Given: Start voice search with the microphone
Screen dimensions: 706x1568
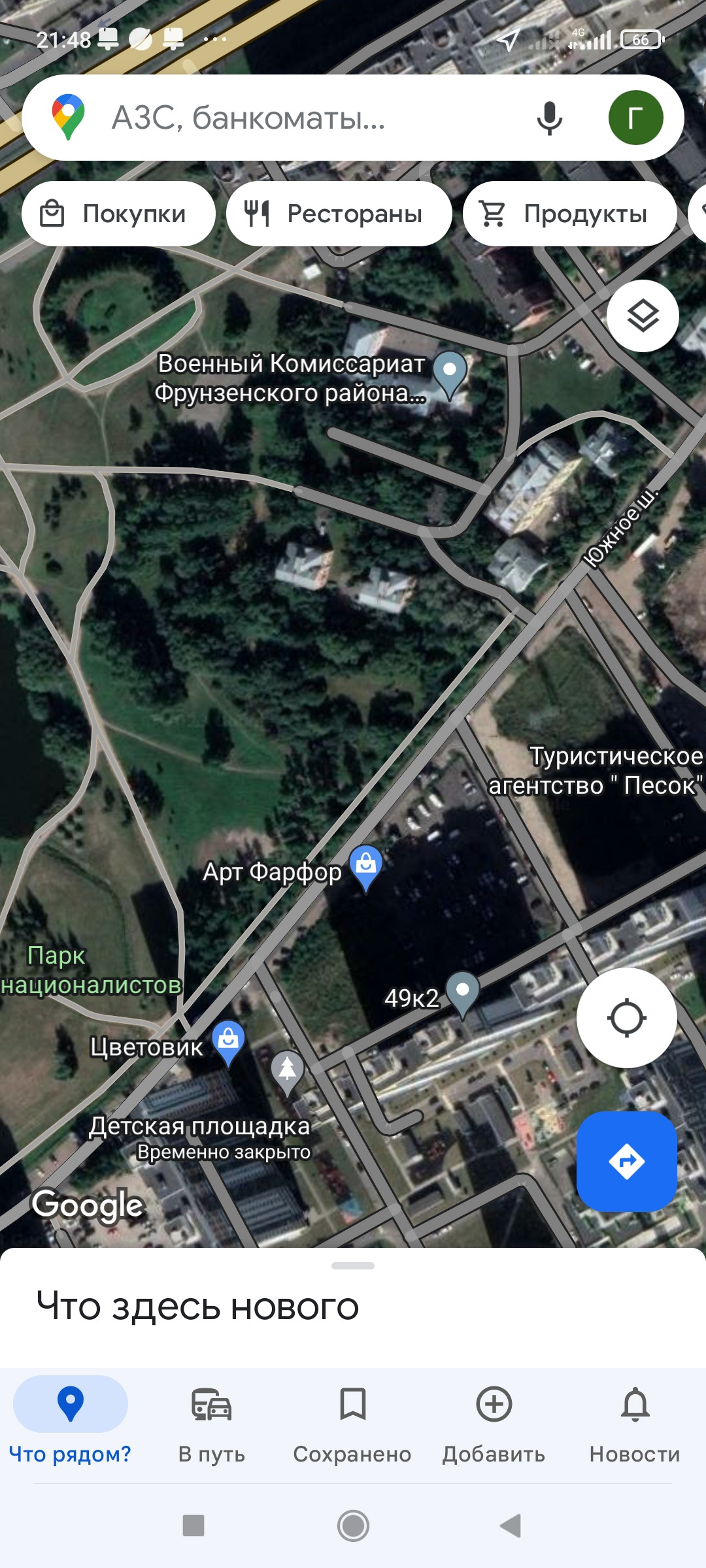Looking at the screenshot, I should coord(549,118).
